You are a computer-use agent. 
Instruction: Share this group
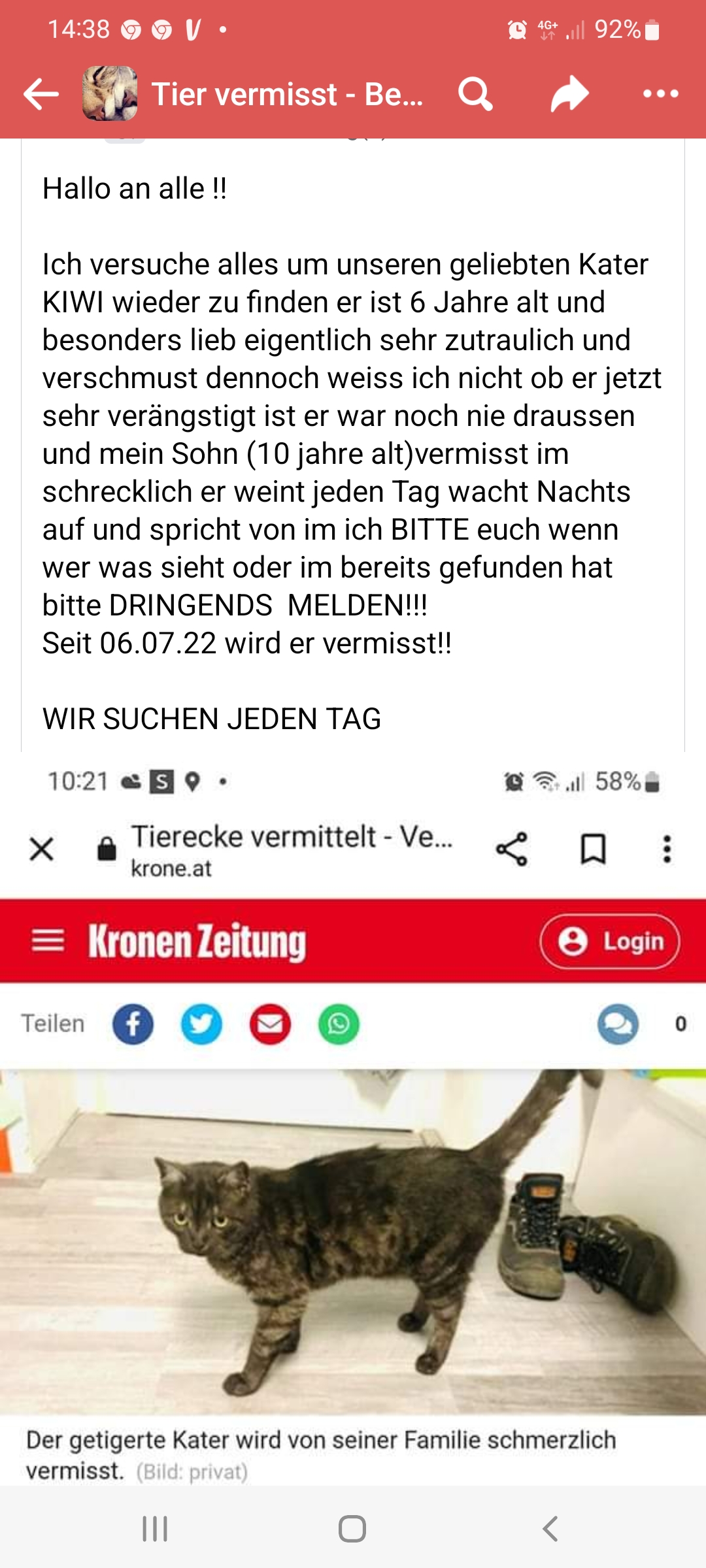click(x=569, y=95)
